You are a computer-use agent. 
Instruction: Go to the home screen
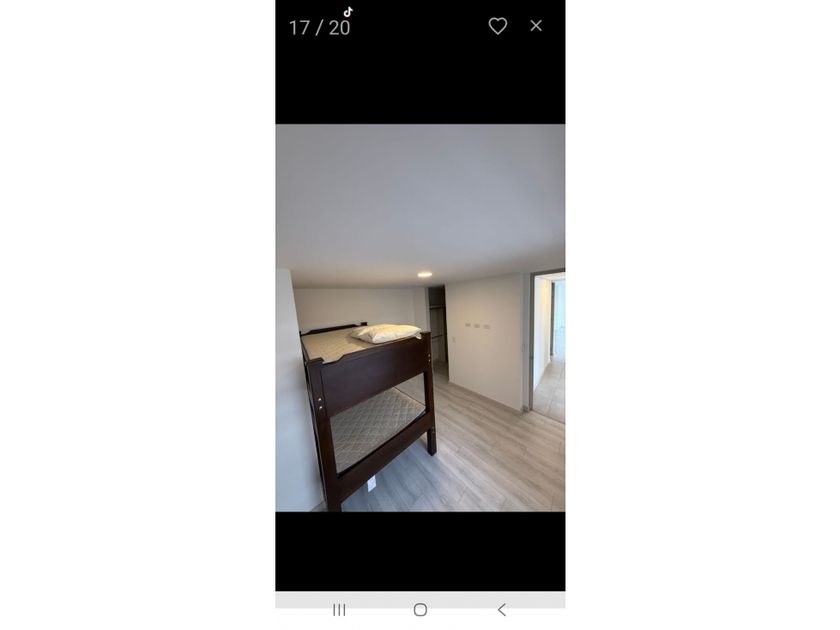(420, 609)
